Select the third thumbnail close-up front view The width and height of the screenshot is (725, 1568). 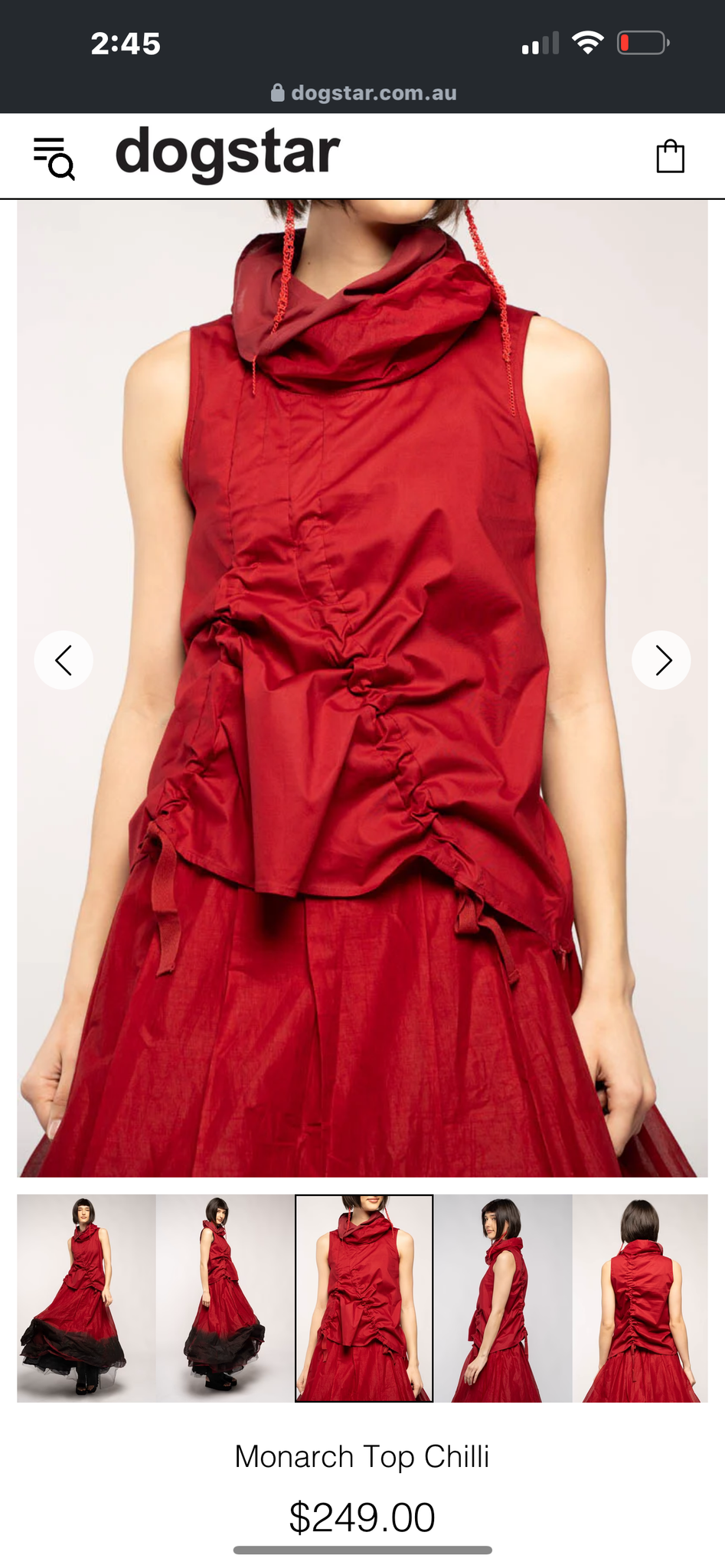[x=364, y=1298]
